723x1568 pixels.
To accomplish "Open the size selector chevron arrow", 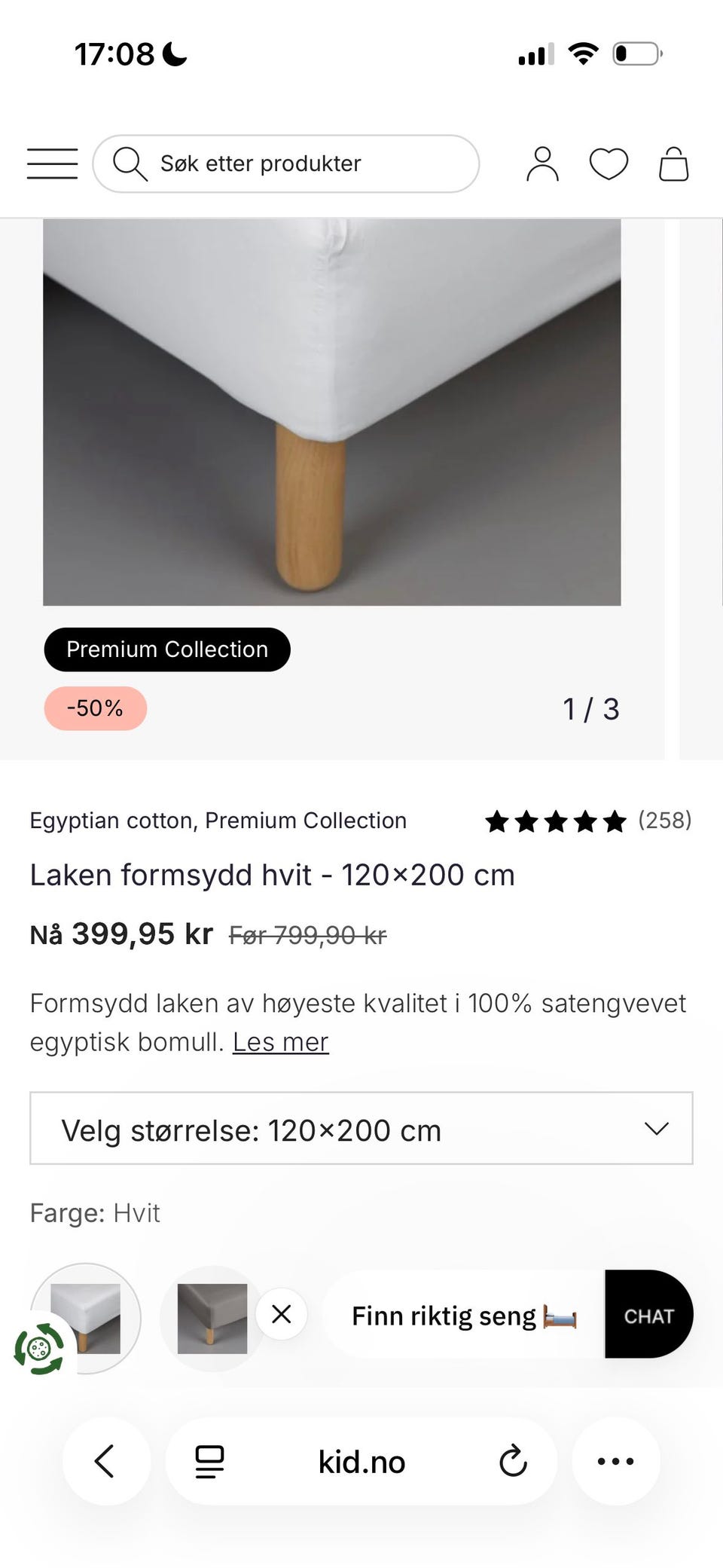I will tap(656, 1129).
